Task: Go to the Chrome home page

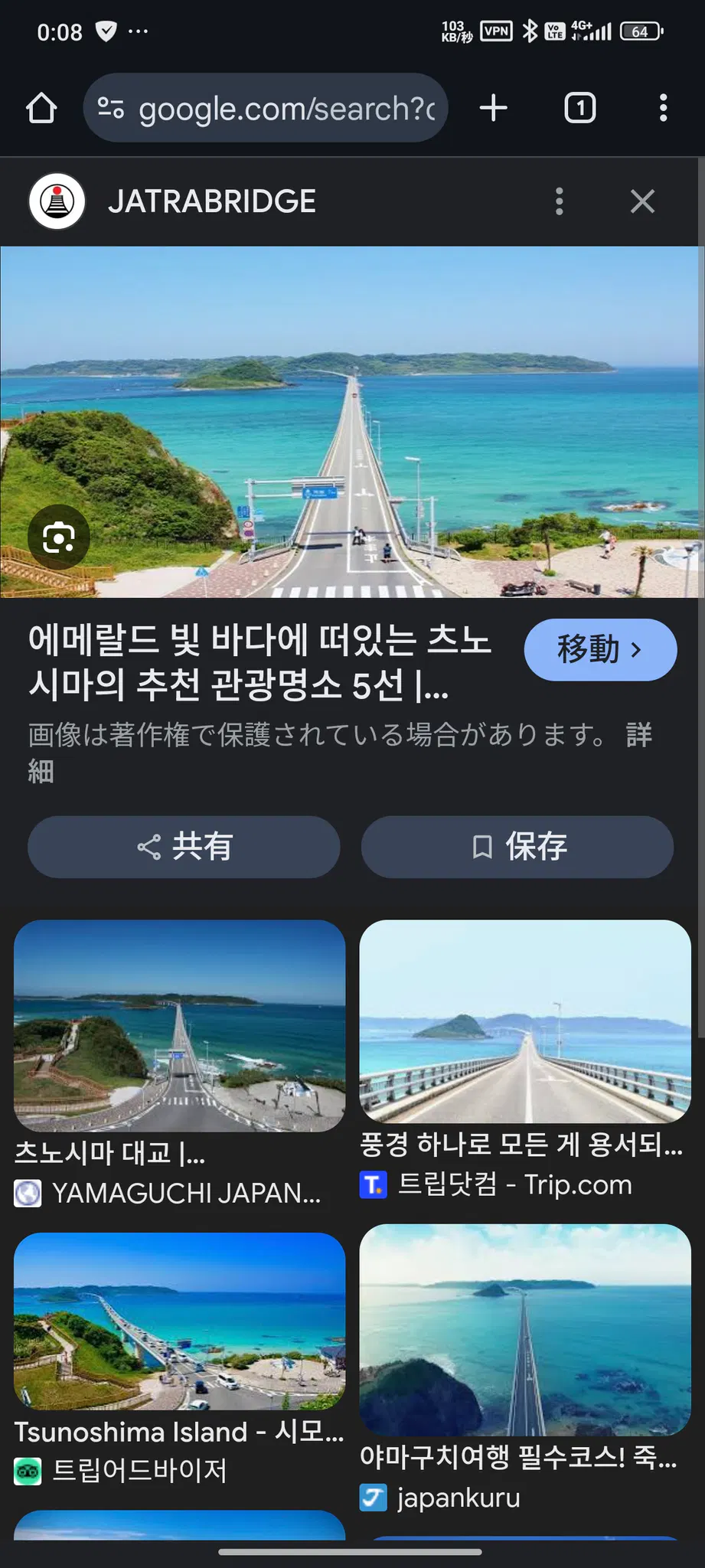Action: (41, 108)
